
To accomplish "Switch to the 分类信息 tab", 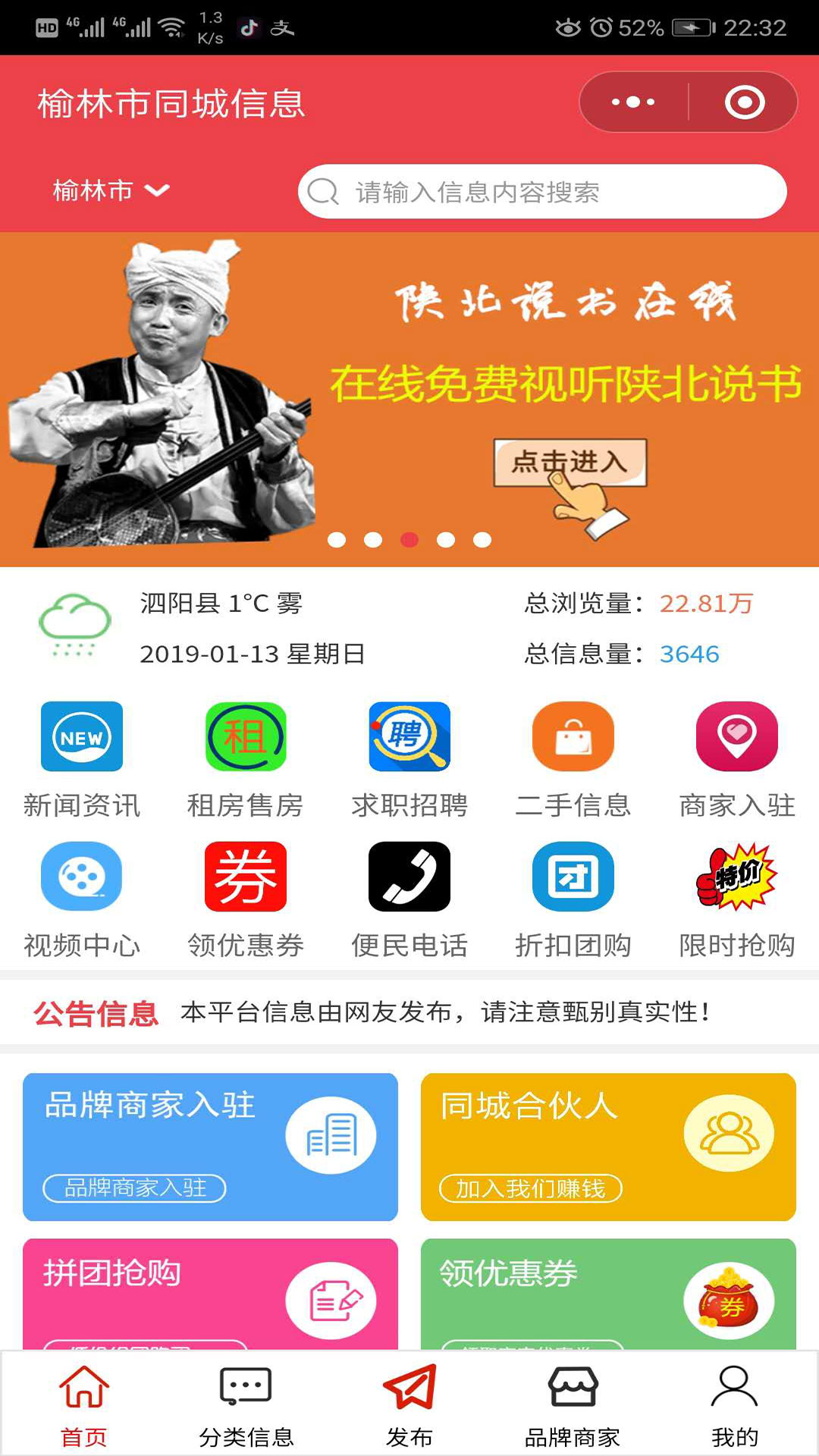I will tap(246, 1405).
